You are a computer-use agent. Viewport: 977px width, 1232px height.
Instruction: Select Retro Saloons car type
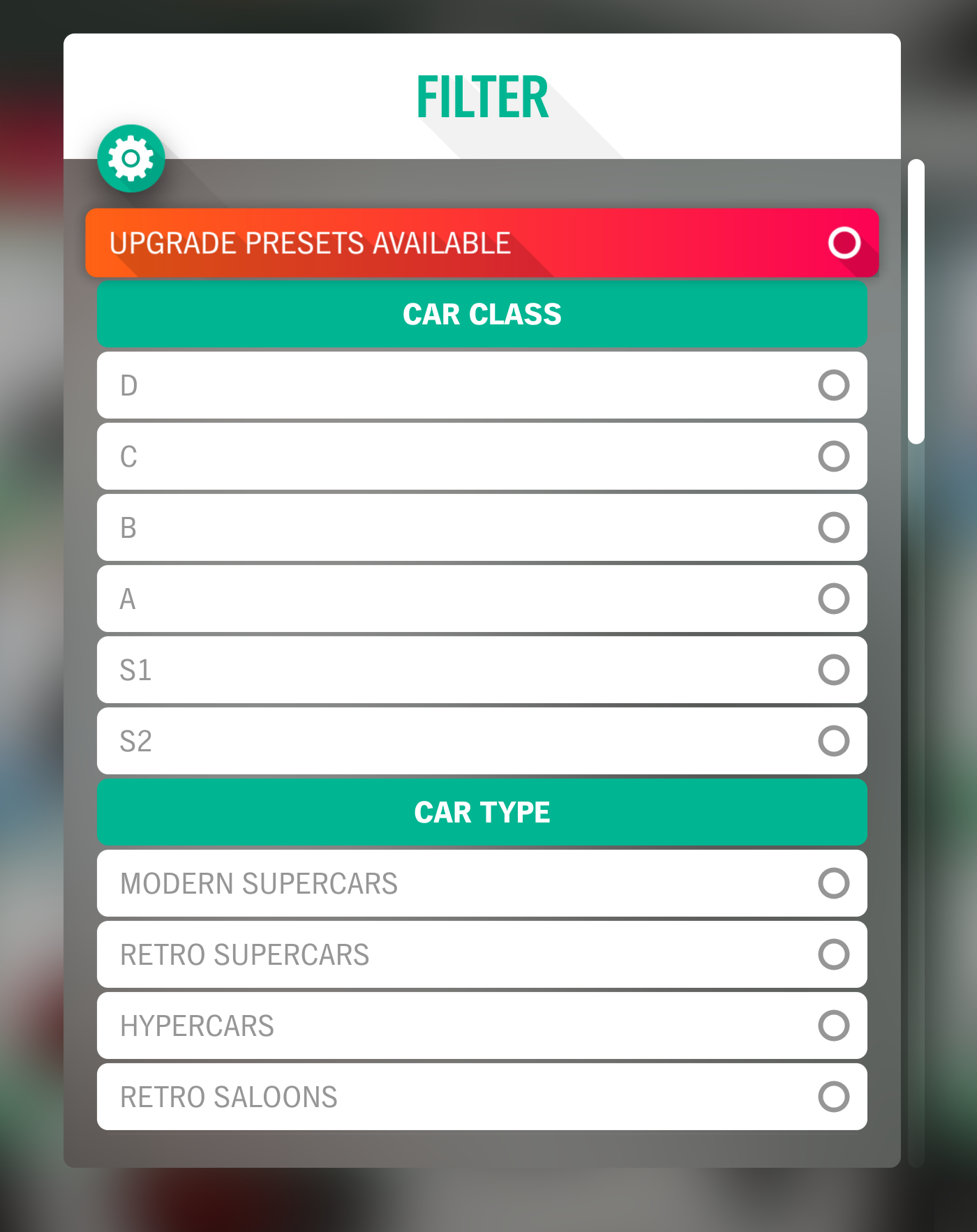[833, 1097]
